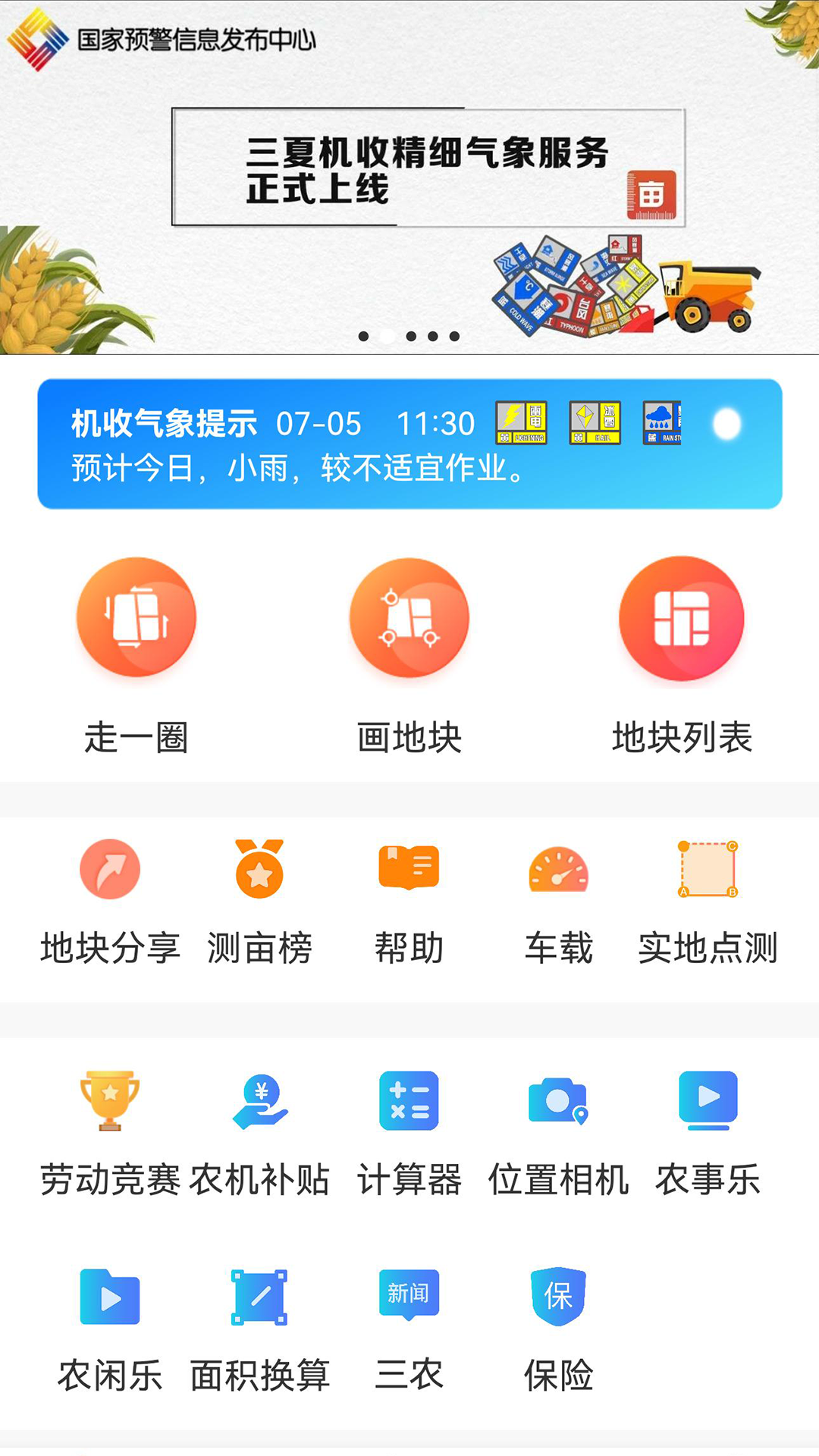This screenshot has width=819, height=1456.
Task: Open the 测亩榜 ranking icon
Action: tap(259, 869)
